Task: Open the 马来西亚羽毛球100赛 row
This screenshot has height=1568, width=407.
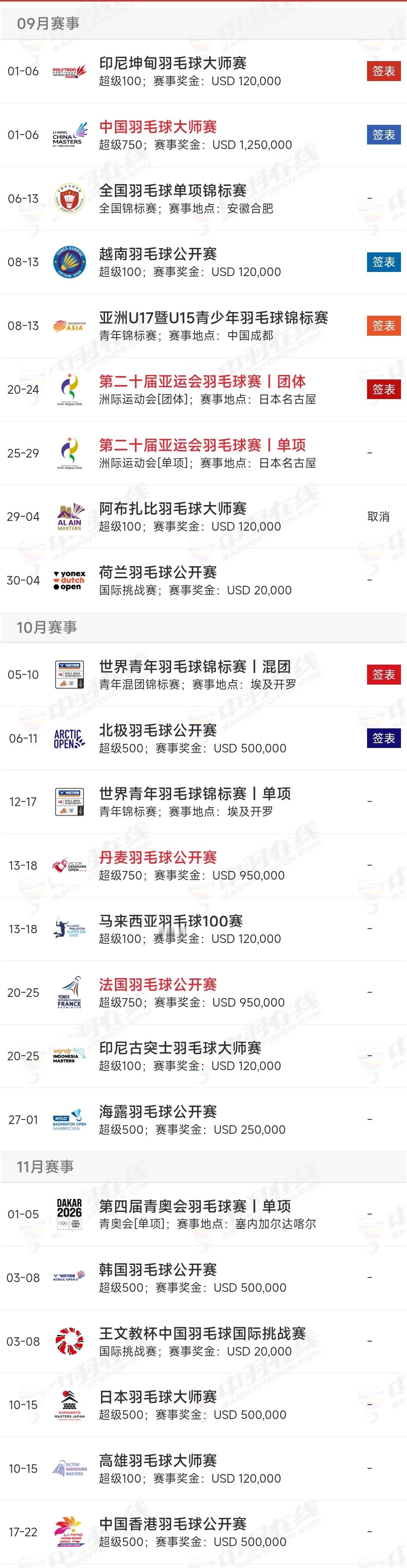Action: [x=203, y=929]
